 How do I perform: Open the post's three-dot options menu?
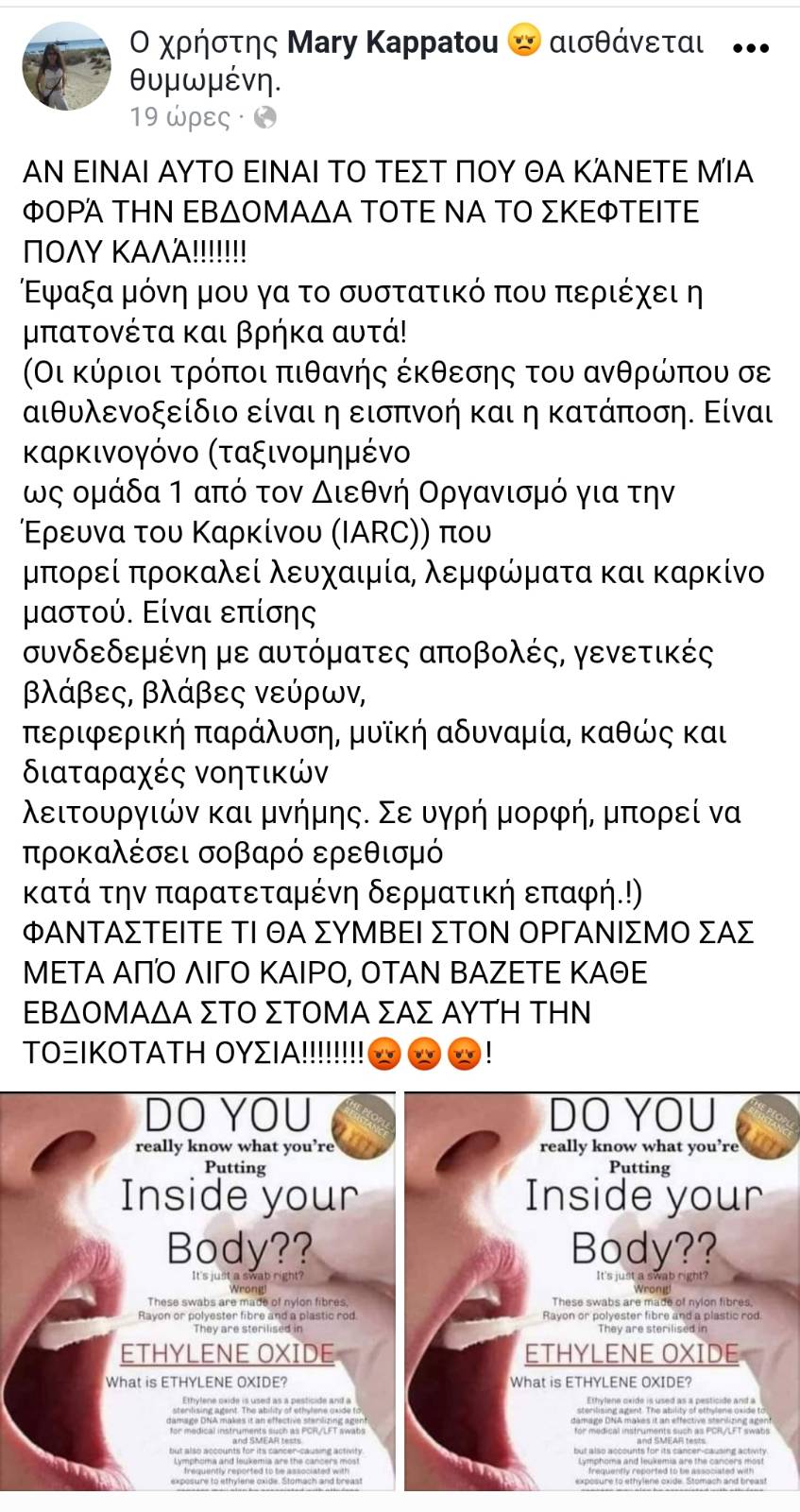(750, 47)
